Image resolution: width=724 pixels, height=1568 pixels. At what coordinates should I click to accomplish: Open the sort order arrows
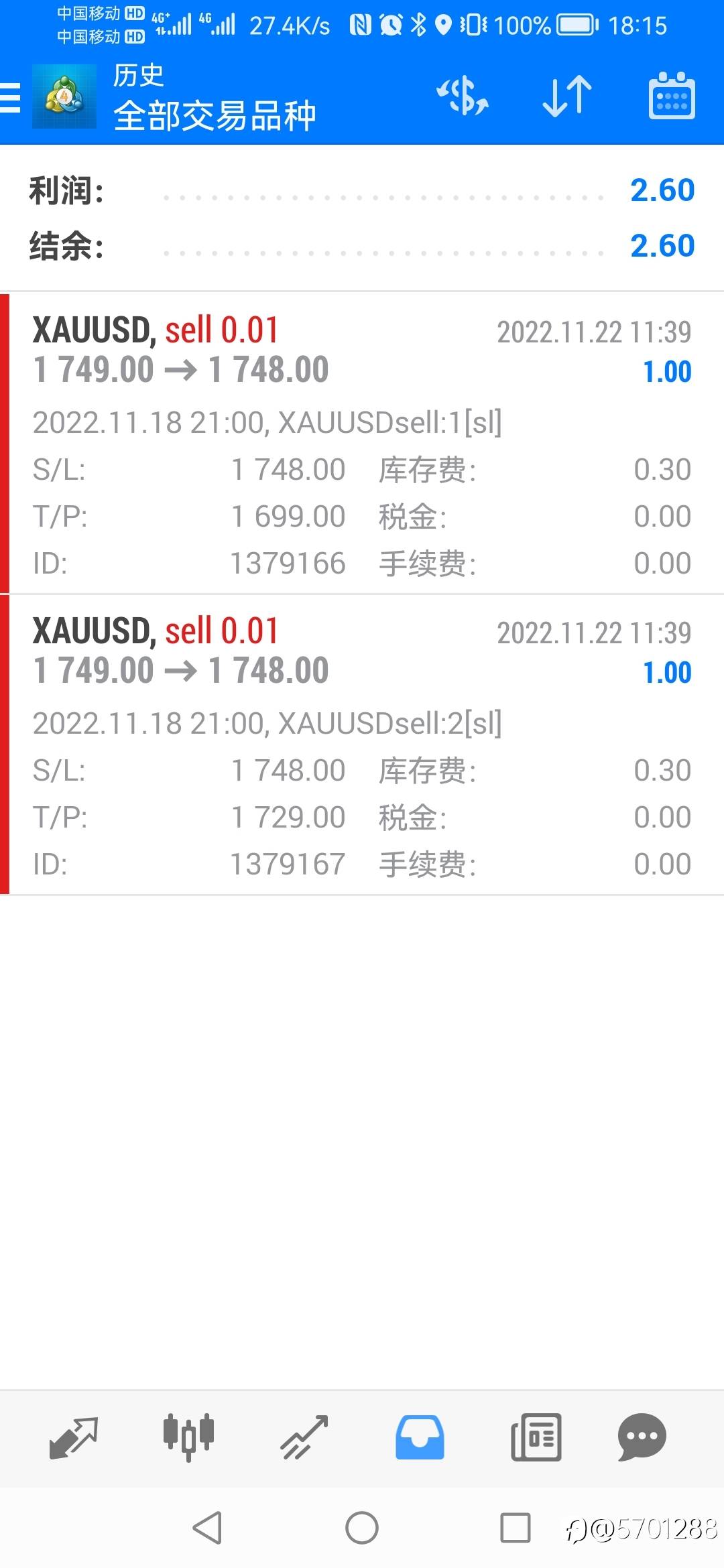pyautogui.click(x=567, y=96)
